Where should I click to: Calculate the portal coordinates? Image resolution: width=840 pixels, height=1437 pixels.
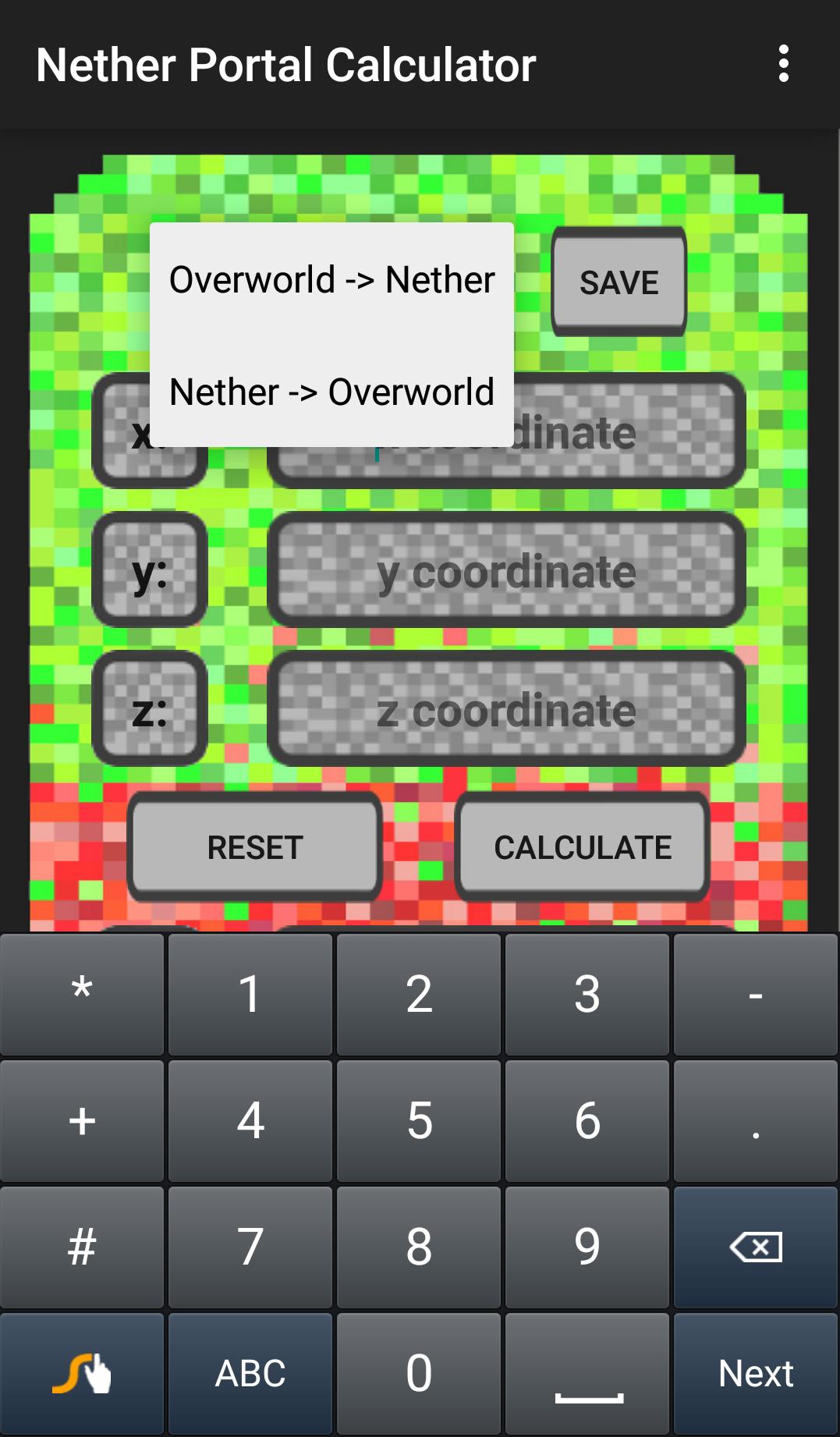(x=583, y=847)
